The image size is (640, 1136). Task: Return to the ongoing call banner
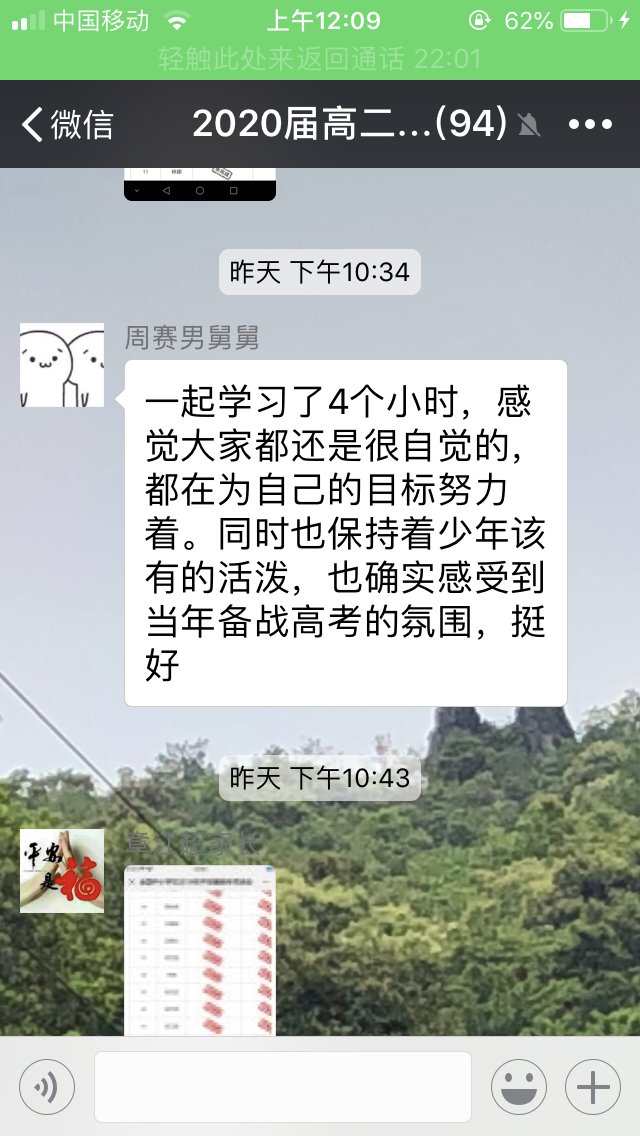[x=320, y=59]
